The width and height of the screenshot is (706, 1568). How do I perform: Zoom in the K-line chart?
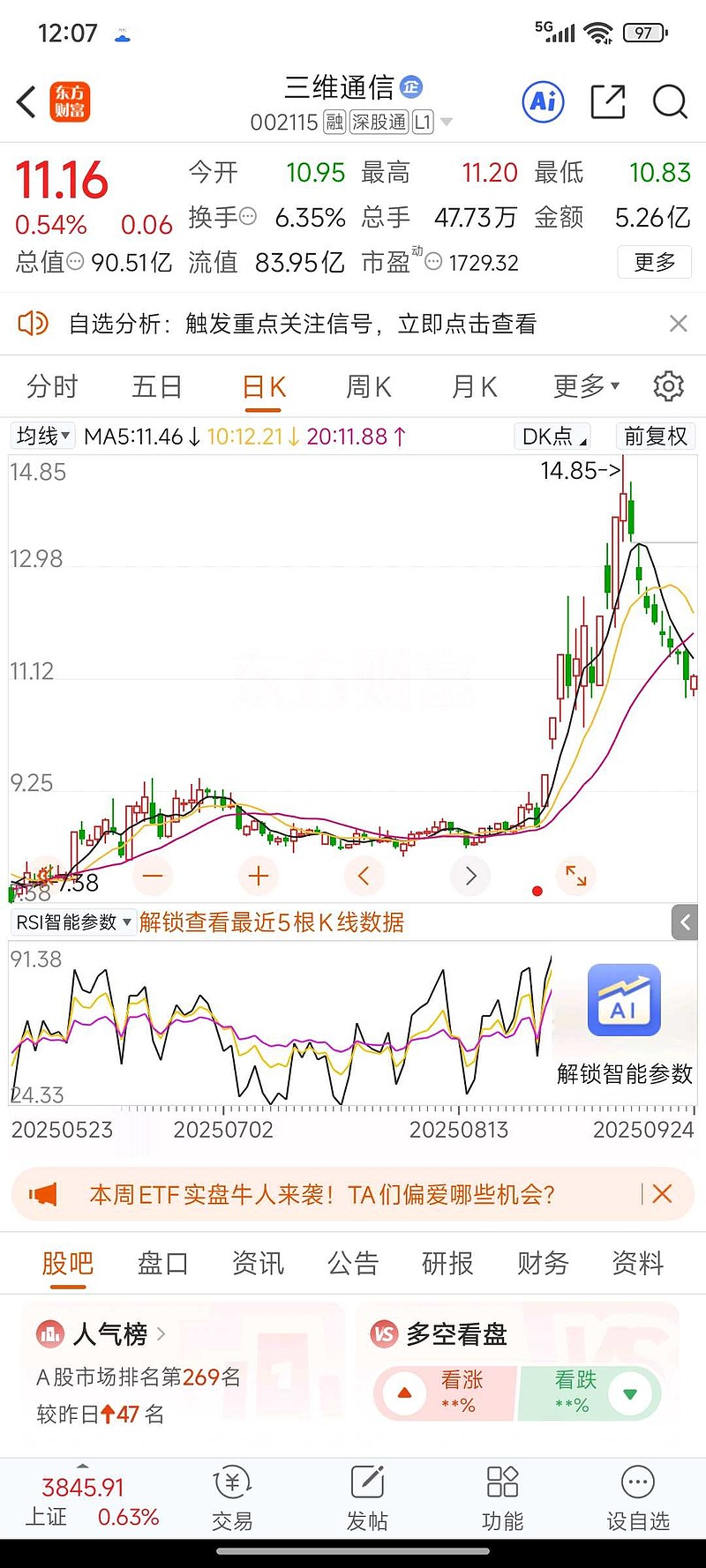pos(259,876)
